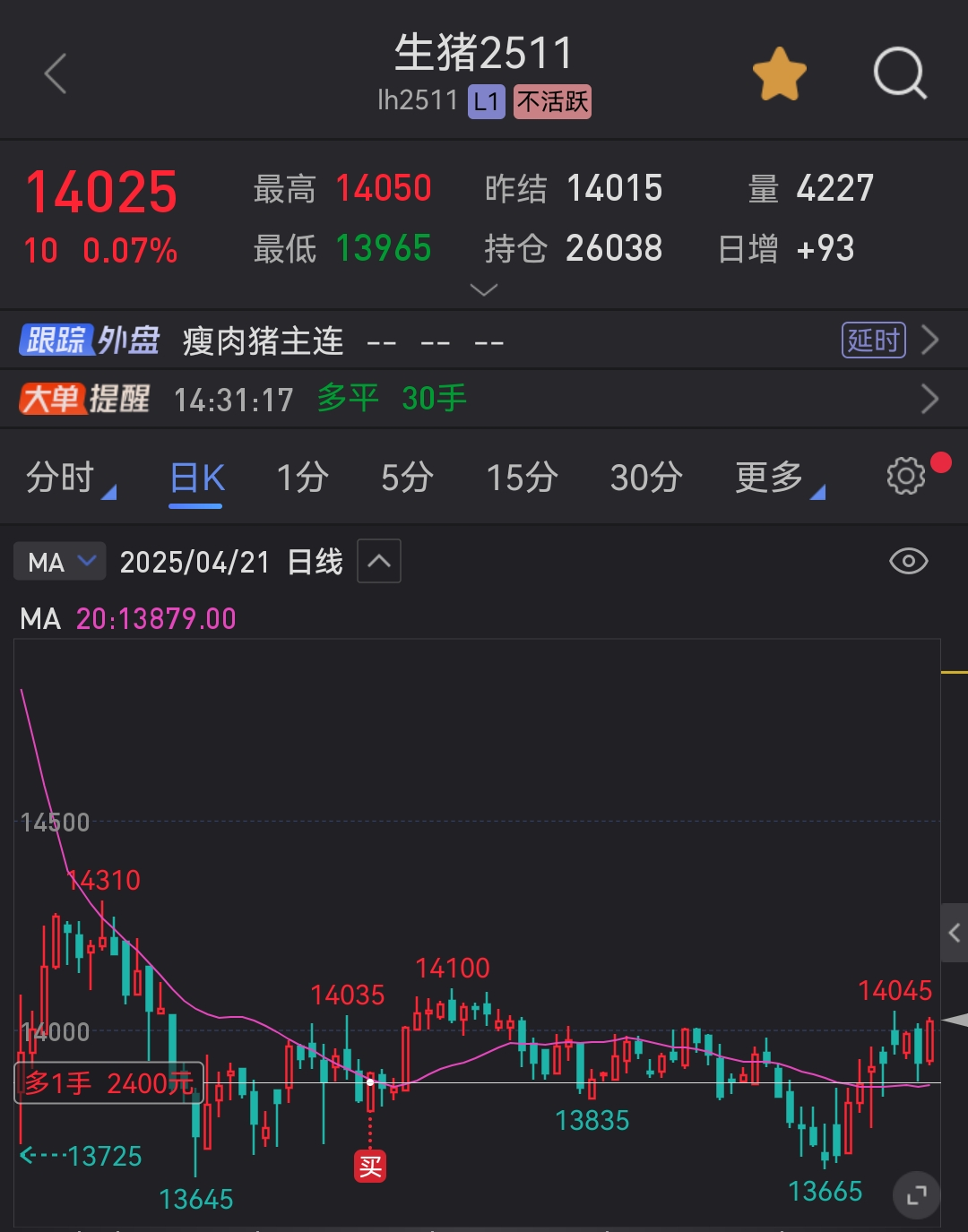The image size is (968, 1232).
Task: Collapse the date info caret button
Action: pyautogui.click(x=379, y=562)
